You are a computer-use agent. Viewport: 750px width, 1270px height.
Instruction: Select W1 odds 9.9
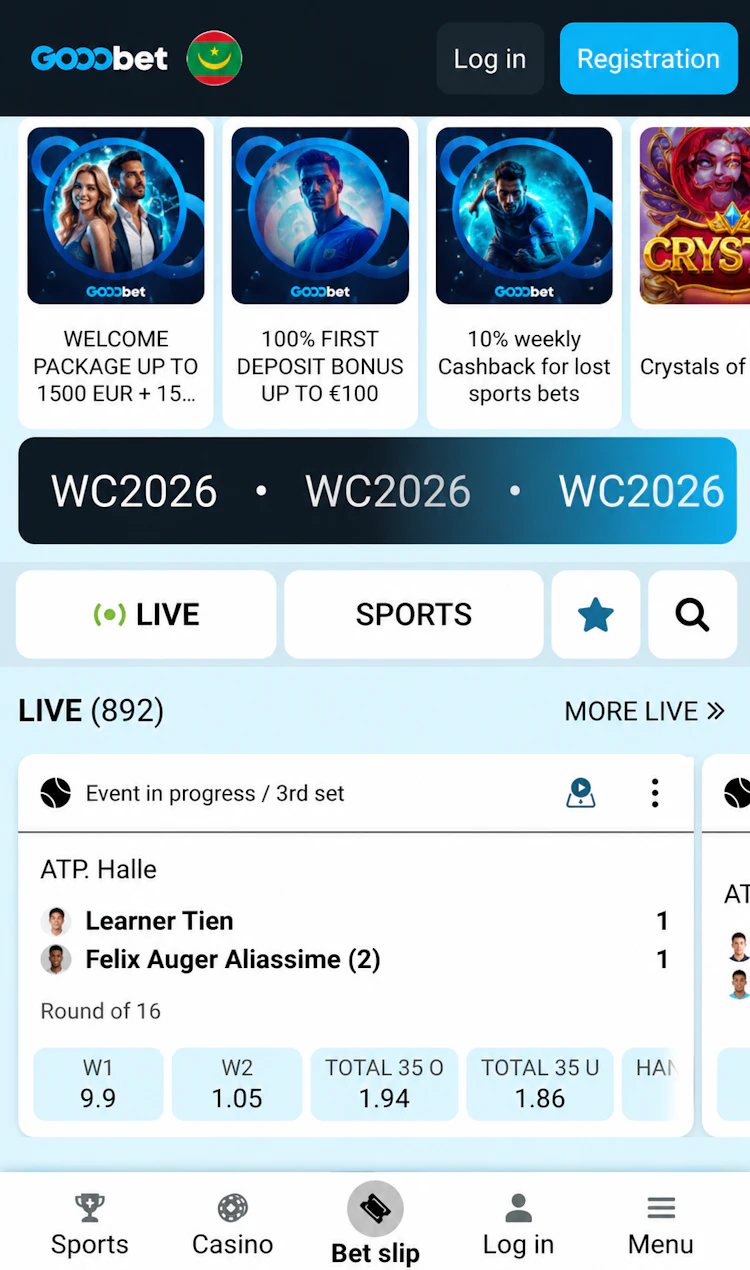98,1084
